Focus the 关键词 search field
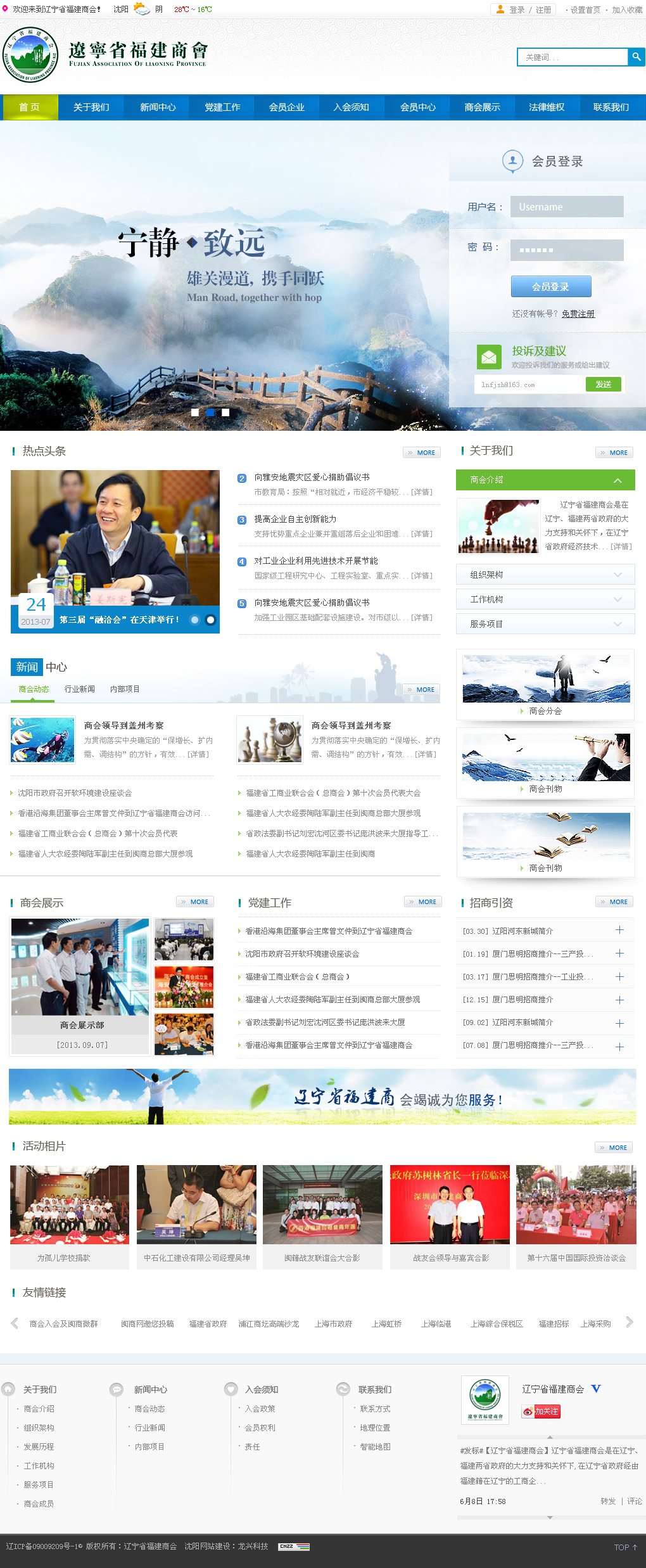 click(573, 57)
